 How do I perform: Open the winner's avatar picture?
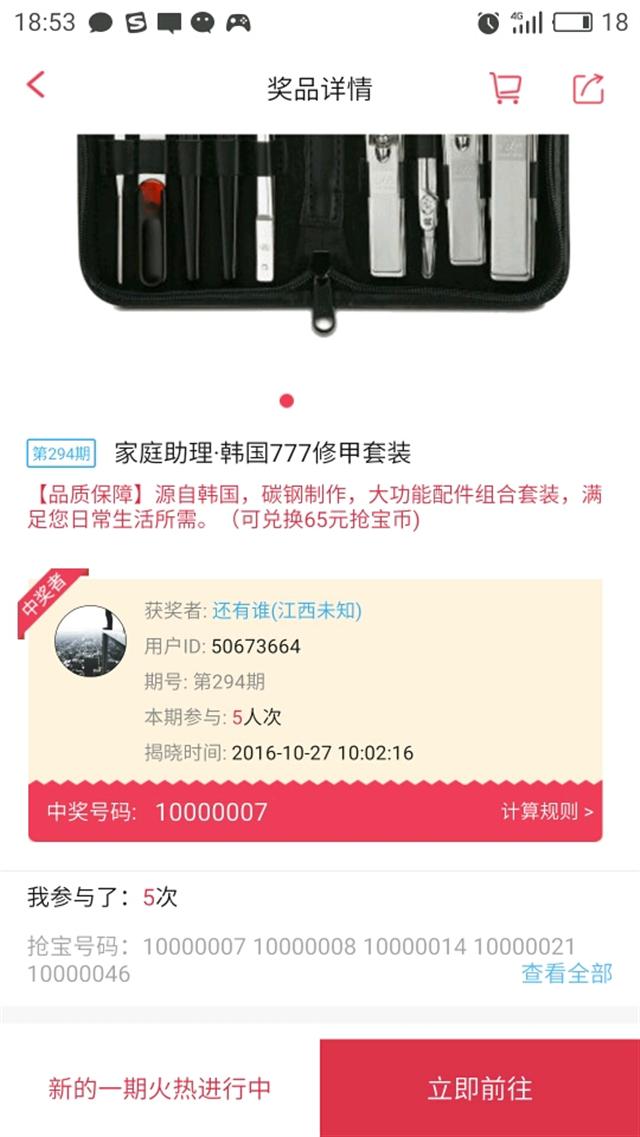point(91,641)
